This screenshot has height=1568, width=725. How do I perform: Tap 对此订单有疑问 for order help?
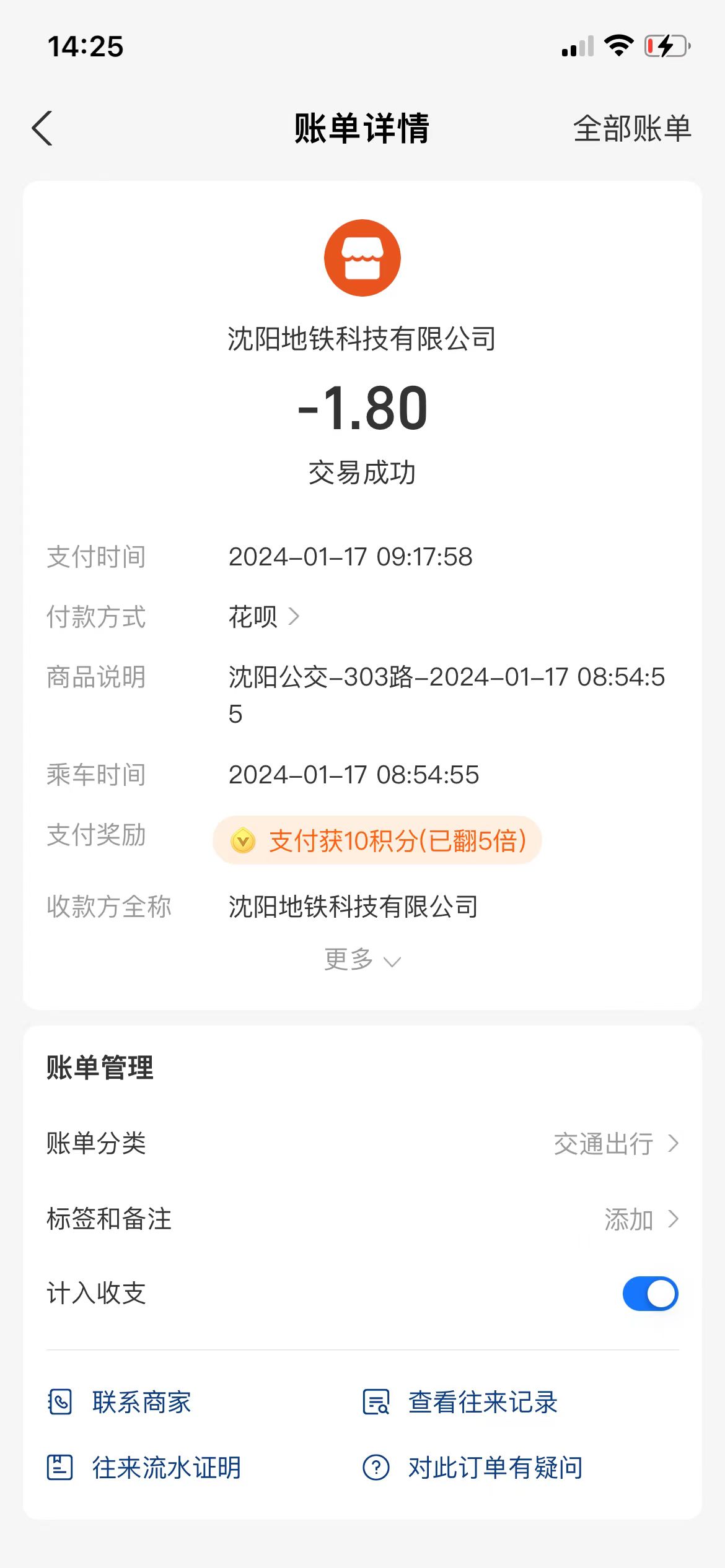coord(473,1468)
